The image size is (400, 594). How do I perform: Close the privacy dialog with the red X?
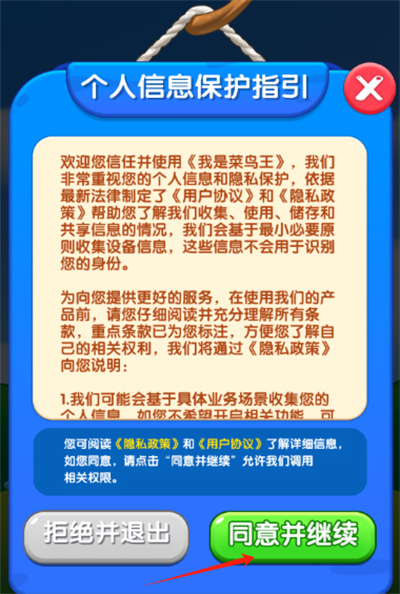point(370,89)
